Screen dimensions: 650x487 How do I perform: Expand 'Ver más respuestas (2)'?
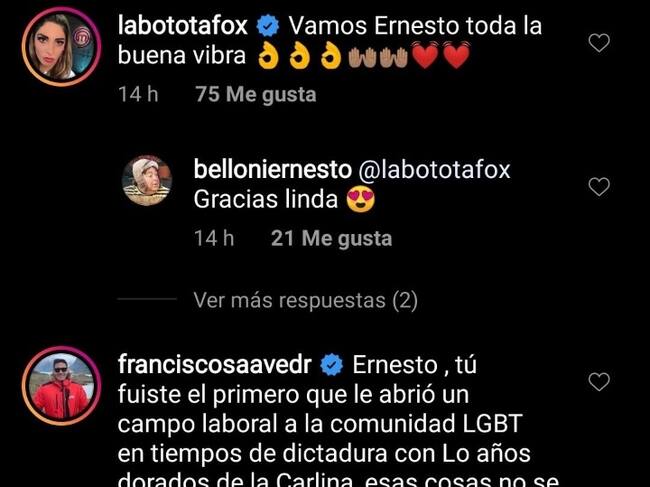(305, 299)
